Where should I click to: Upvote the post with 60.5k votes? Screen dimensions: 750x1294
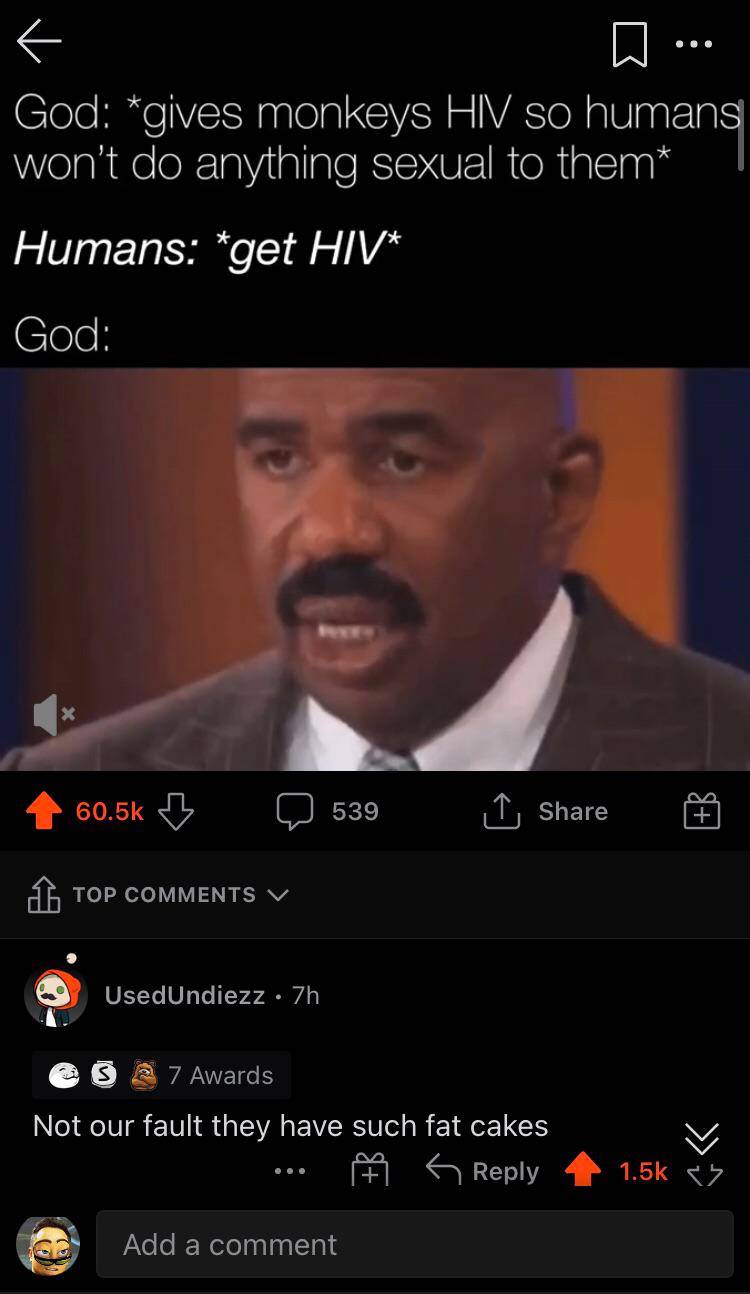coord(43,811)
